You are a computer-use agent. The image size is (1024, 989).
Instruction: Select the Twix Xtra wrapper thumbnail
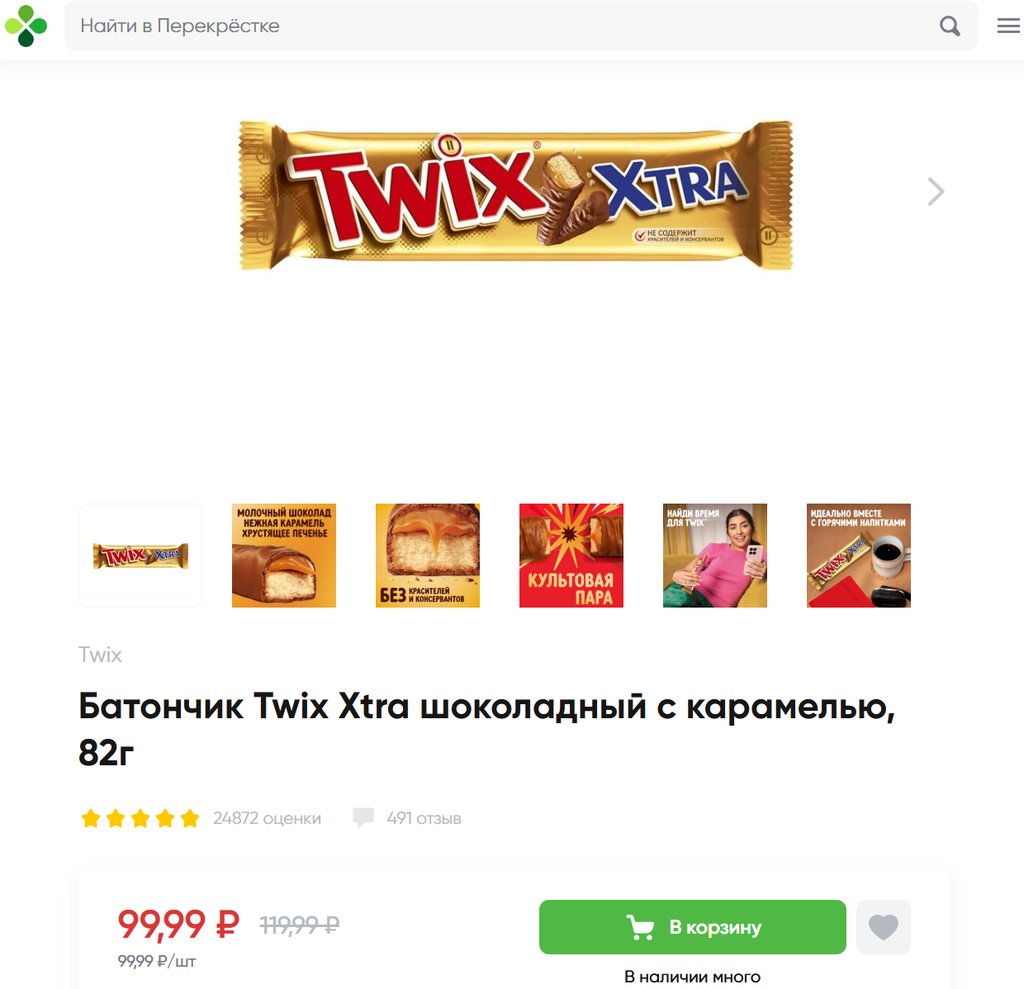140,555
